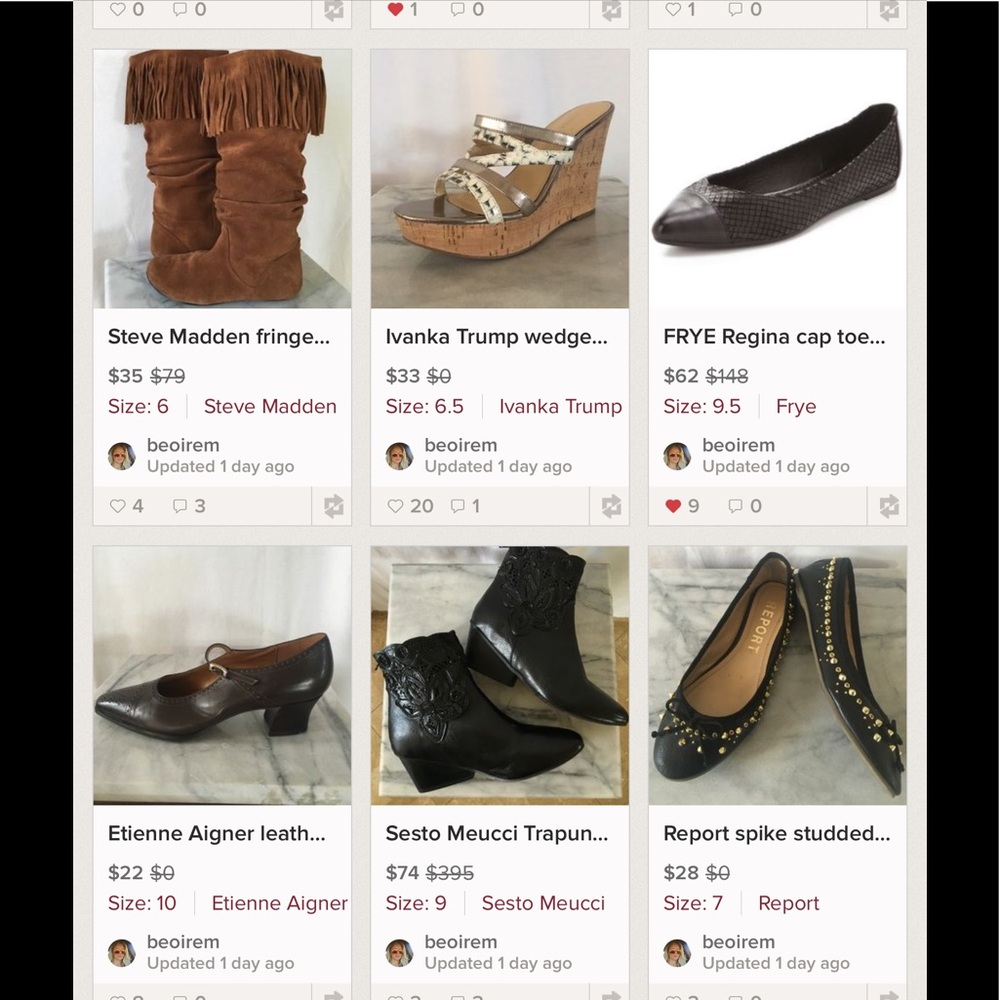Open beoirem's profile under the Report flats
1000x1000 pixels.
(738, 942)
